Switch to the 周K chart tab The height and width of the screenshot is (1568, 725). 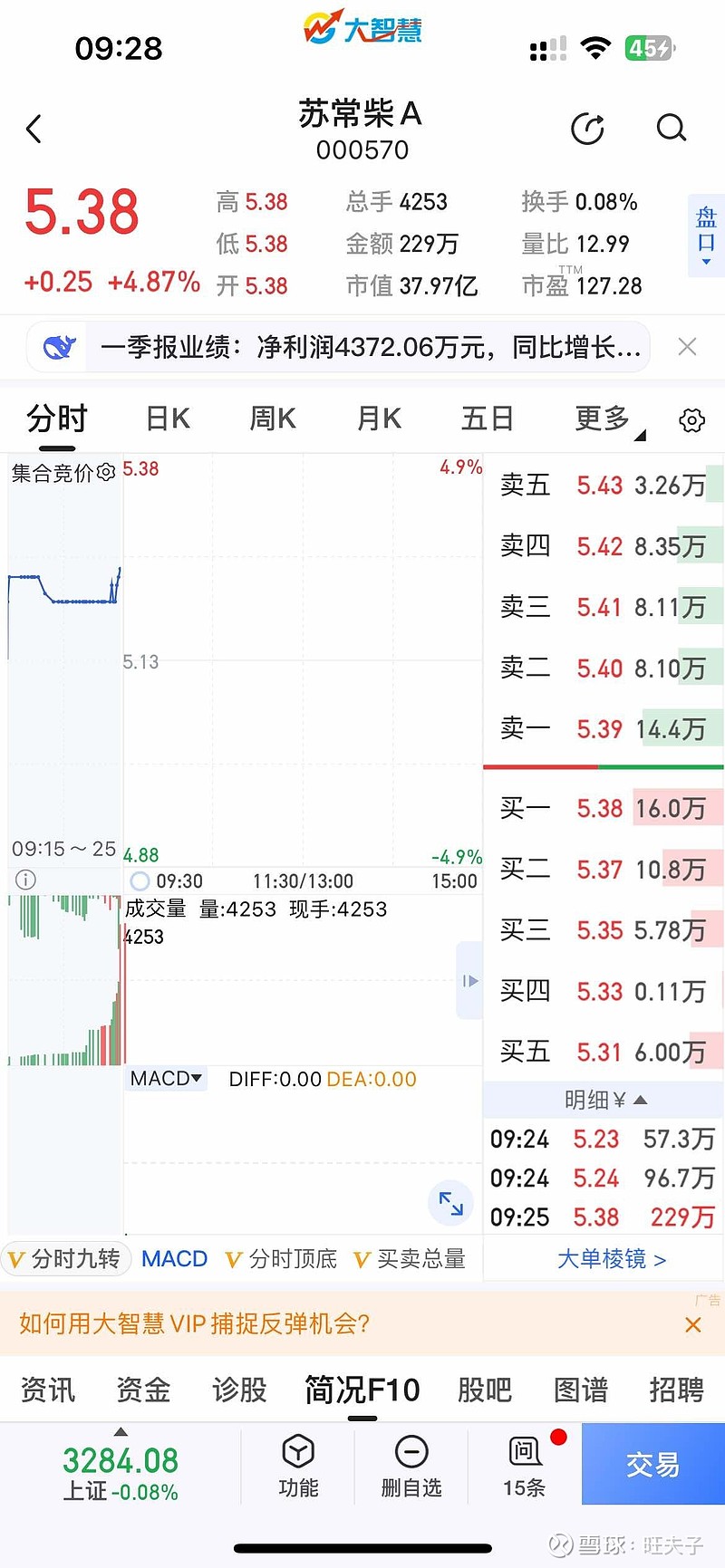[273, 418]
